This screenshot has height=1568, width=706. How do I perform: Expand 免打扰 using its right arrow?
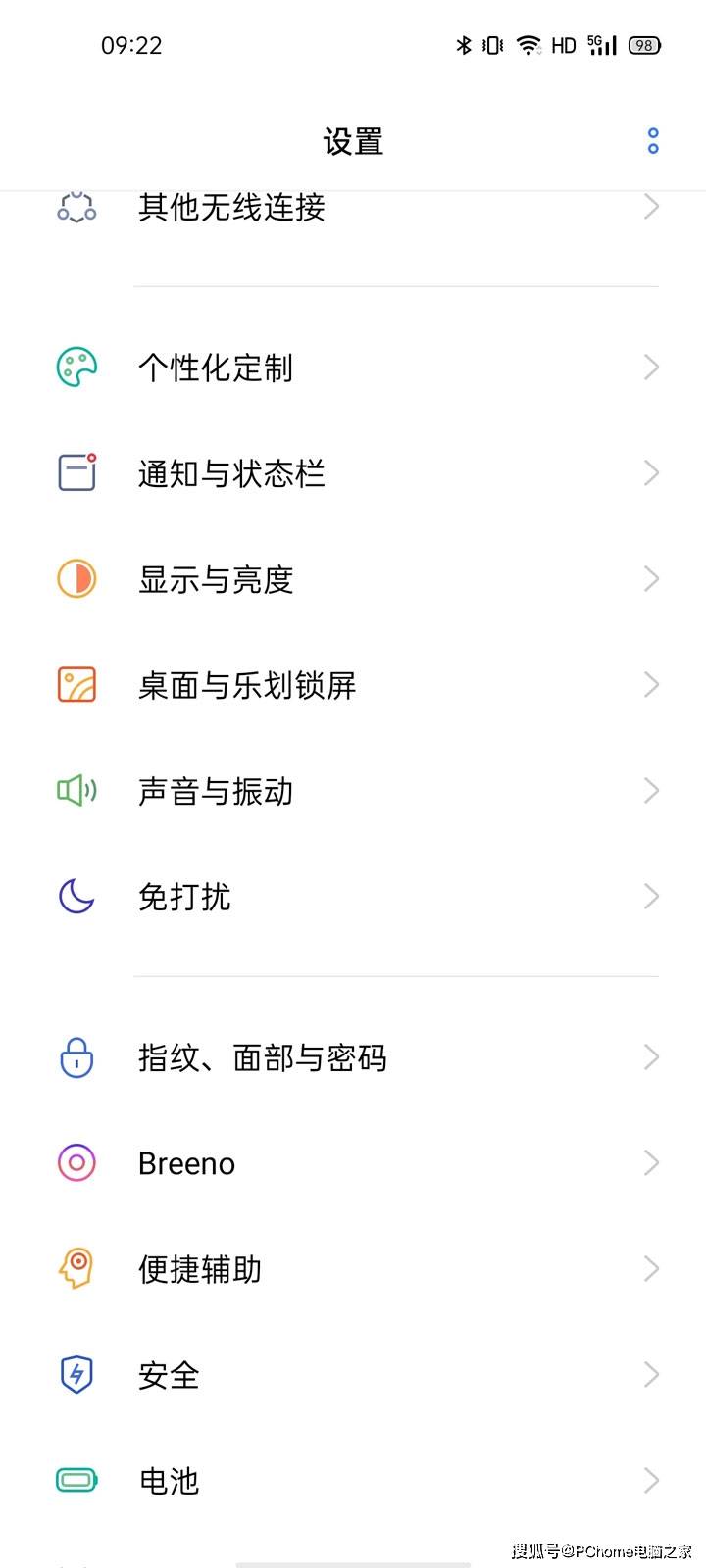tap(651, 896)
